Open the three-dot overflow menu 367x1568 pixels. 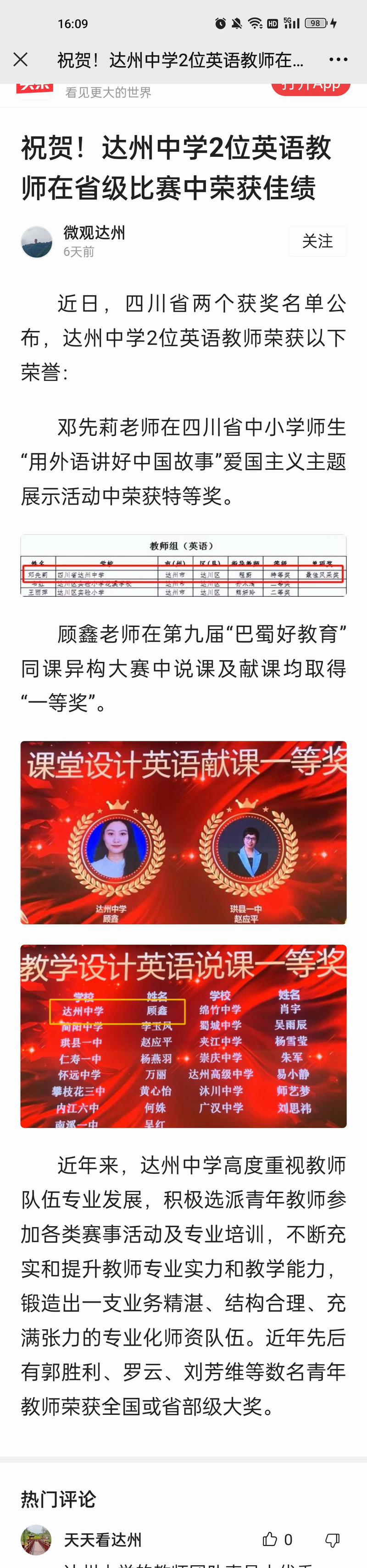pos(338,60)
